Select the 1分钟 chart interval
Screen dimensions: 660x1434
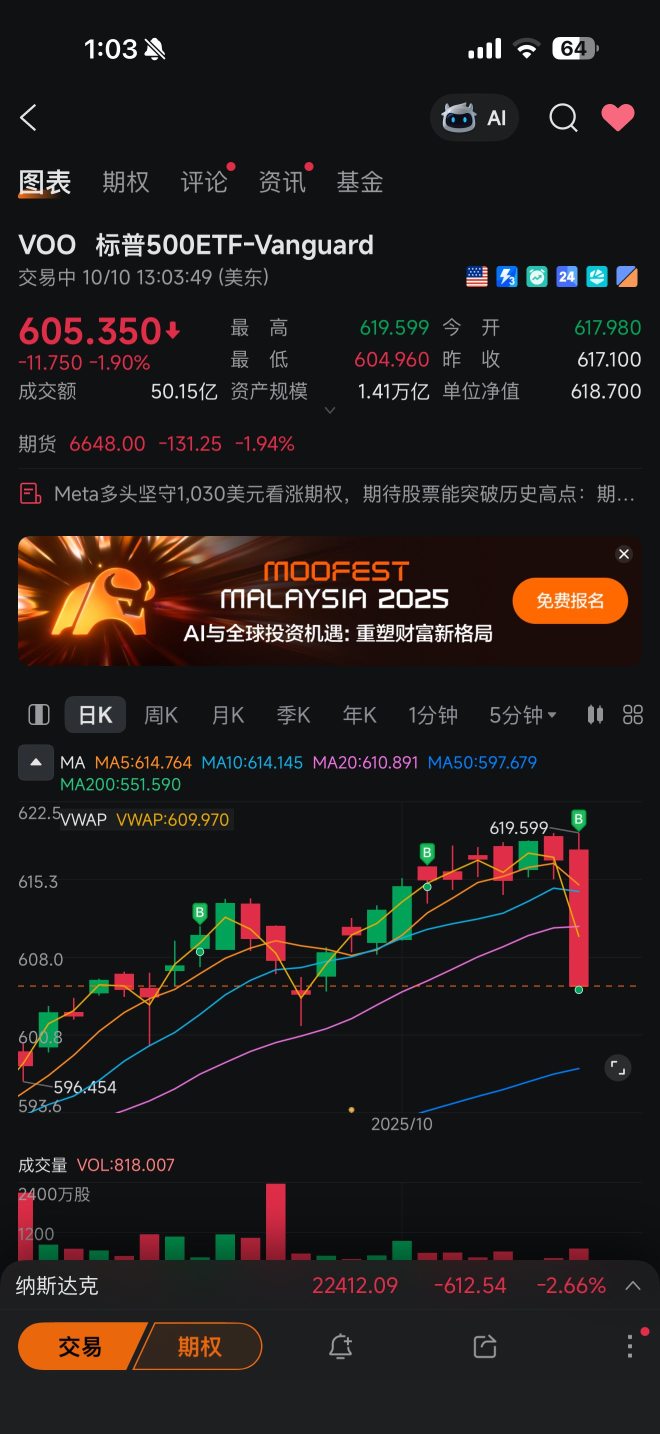433,715
